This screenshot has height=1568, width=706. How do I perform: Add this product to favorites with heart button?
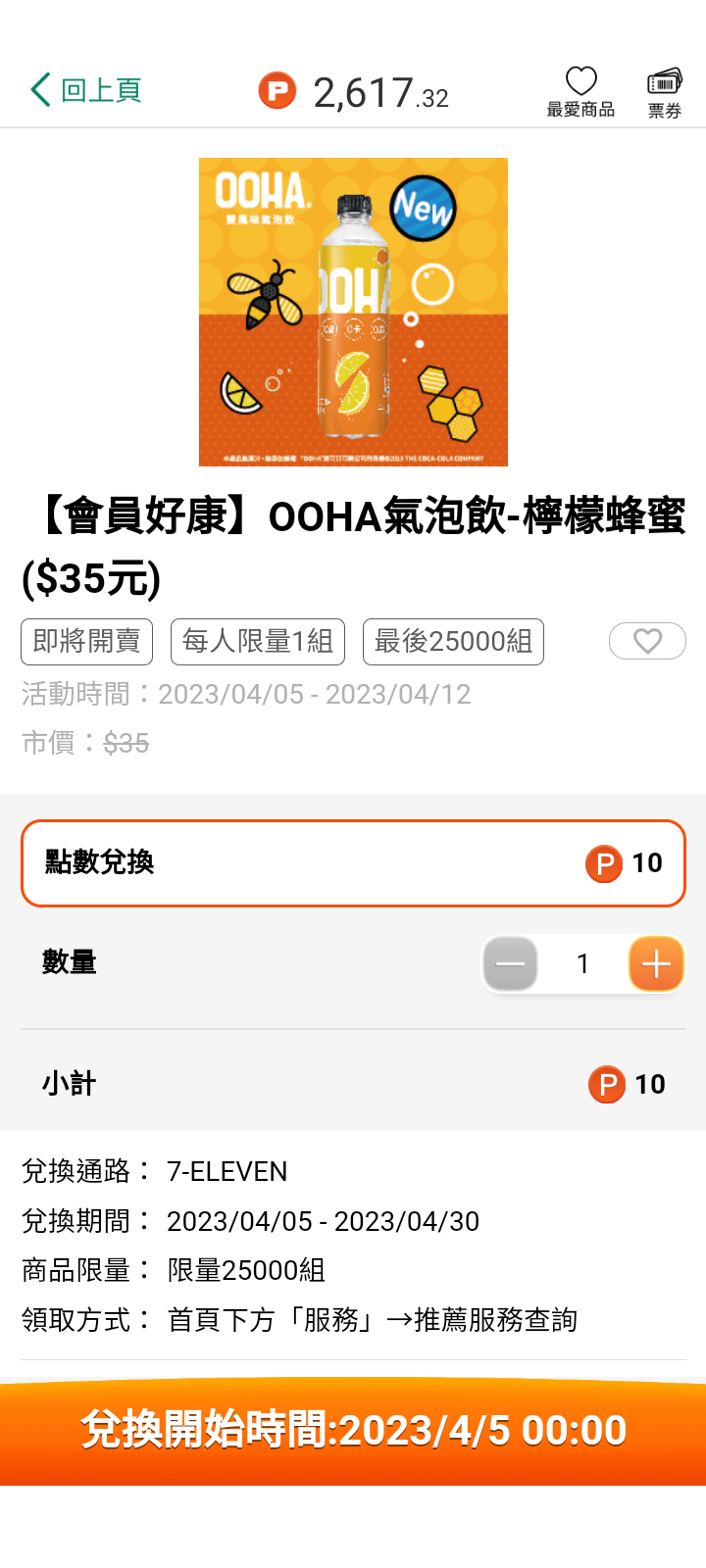[647, 641]
